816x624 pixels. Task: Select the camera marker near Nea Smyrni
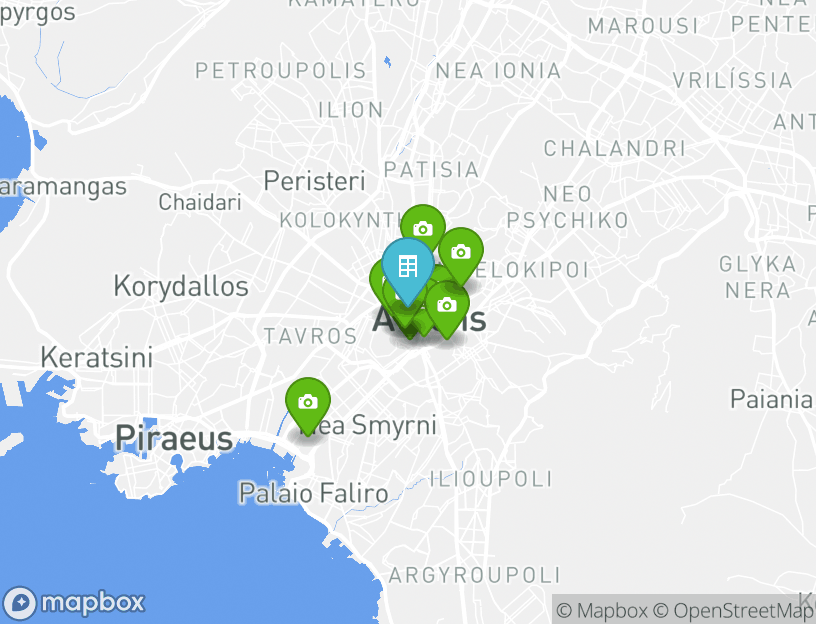[308, 402]
